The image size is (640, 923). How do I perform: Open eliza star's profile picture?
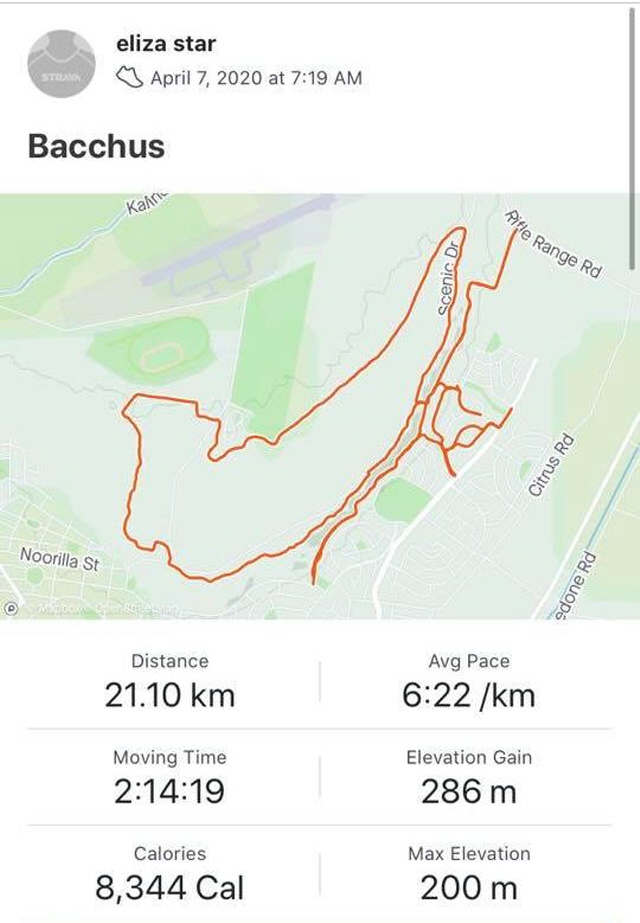coord(62,63)
